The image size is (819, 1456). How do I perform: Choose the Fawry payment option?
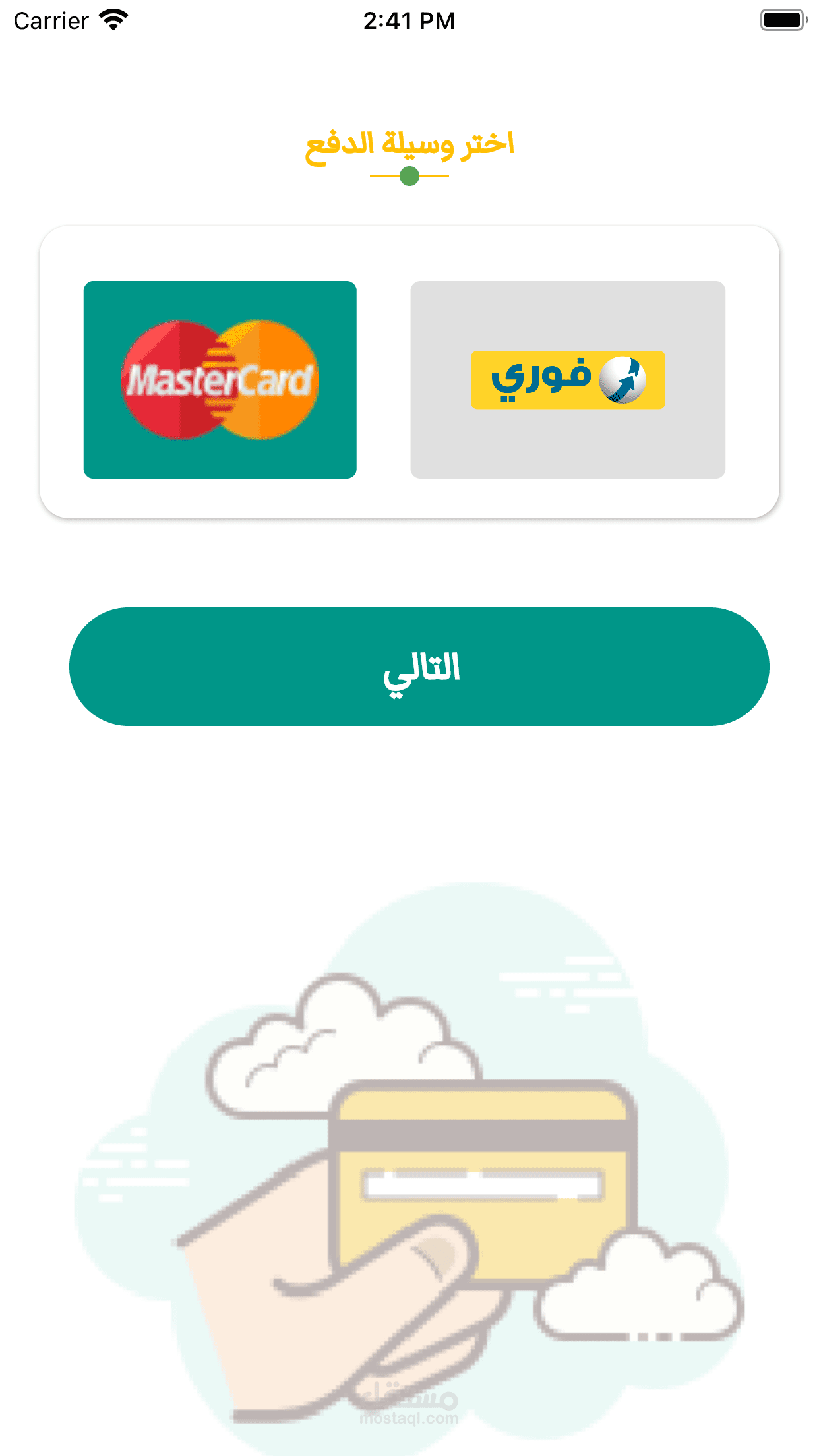[x=568, y=380]
